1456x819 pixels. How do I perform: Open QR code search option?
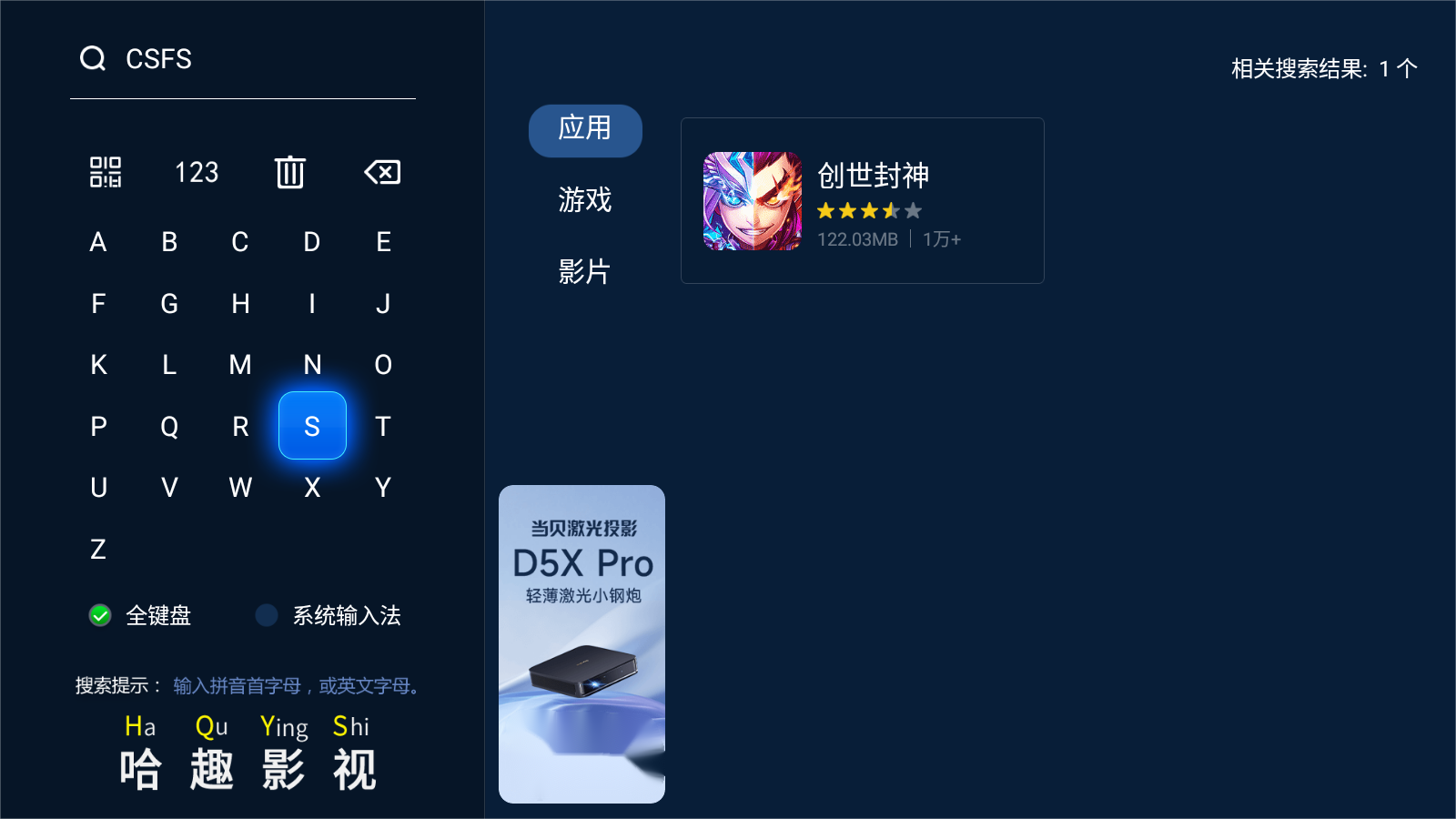[x=106, y=172]
